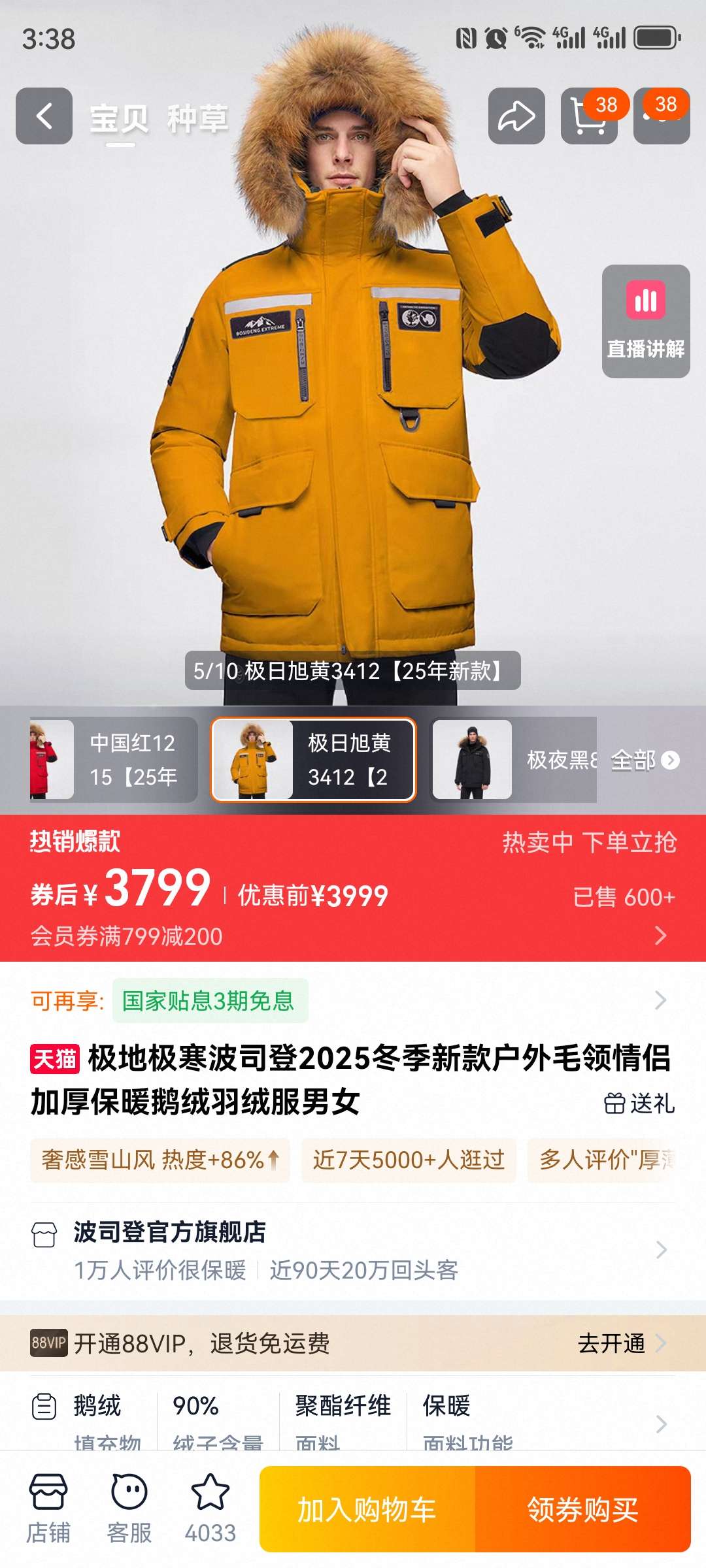Share this product
This screenshot has height=1568, width=706.
coord(516,116)
